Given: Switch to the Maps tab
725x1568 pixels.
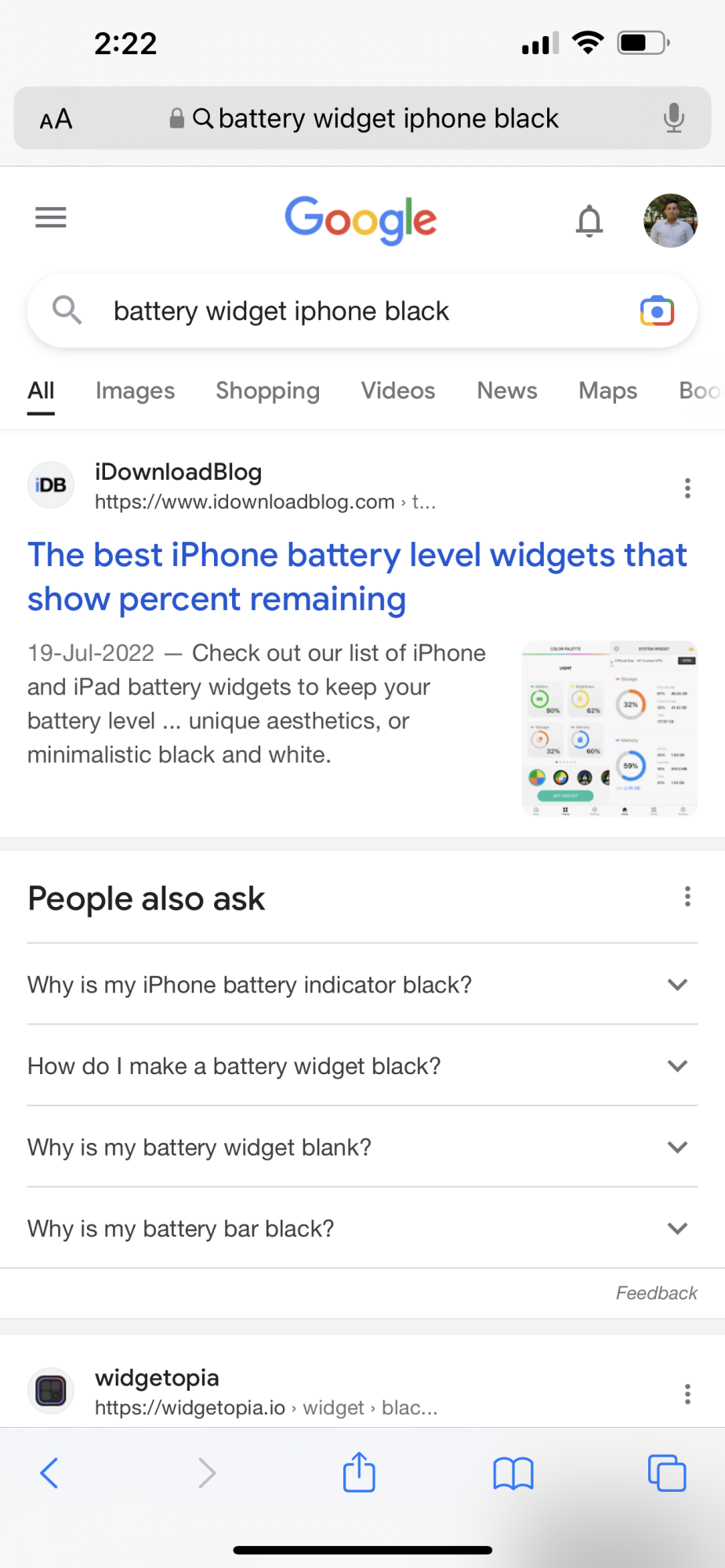Looking at the screenshot, I should coord(607,390).
